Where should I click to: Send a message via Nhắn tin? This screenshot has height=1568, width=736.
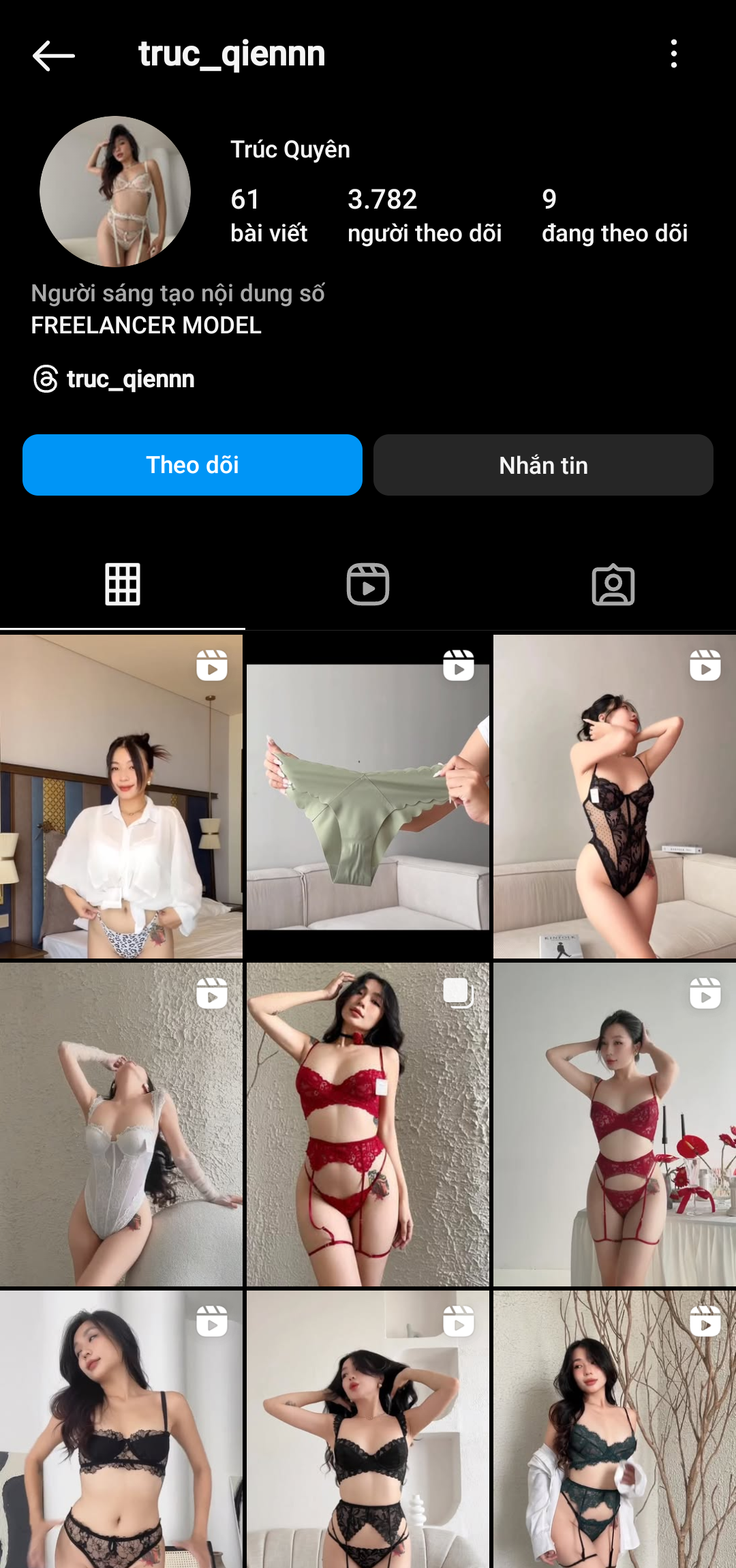tap(543, 465)
